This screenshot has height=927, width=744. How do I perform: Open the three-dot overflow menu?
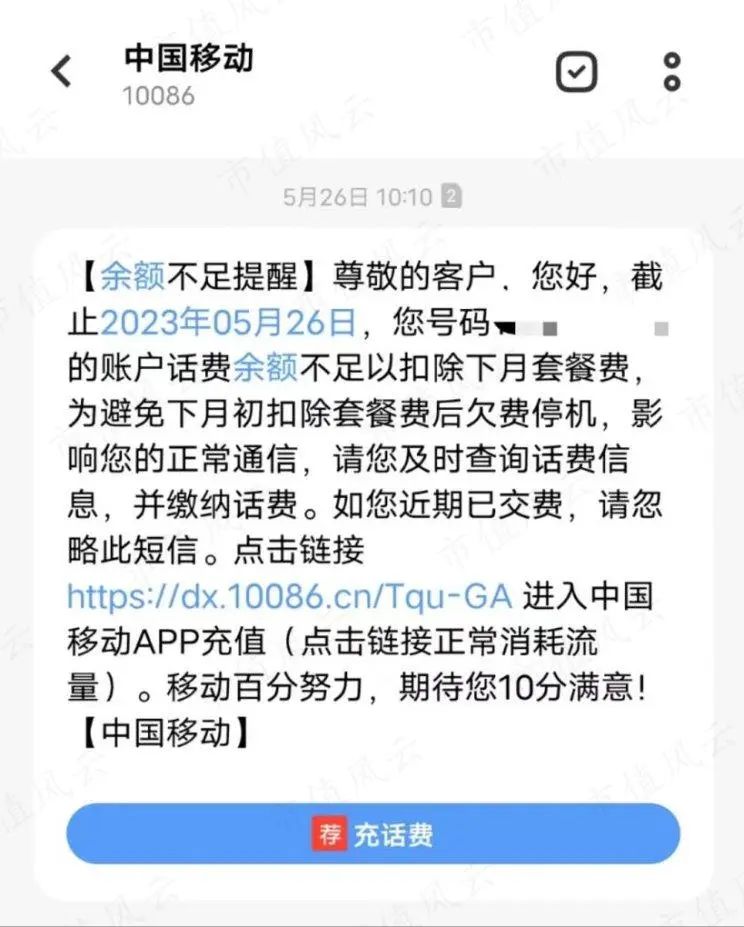(x=672, y=72)
